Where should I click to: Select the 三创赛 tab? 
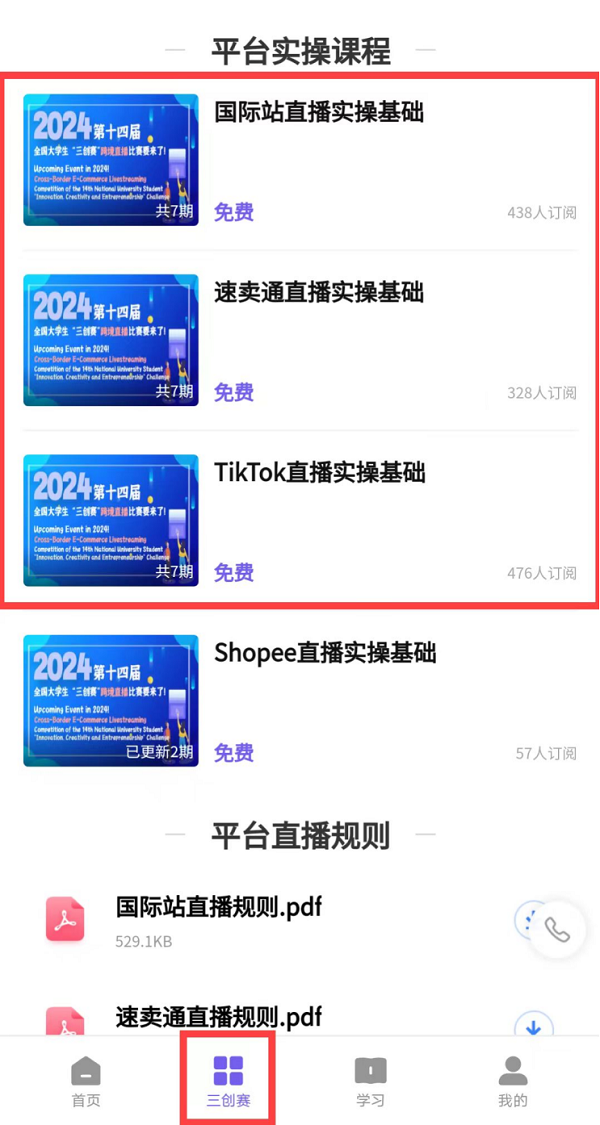pyautogui.click(x=228, y=1081)
